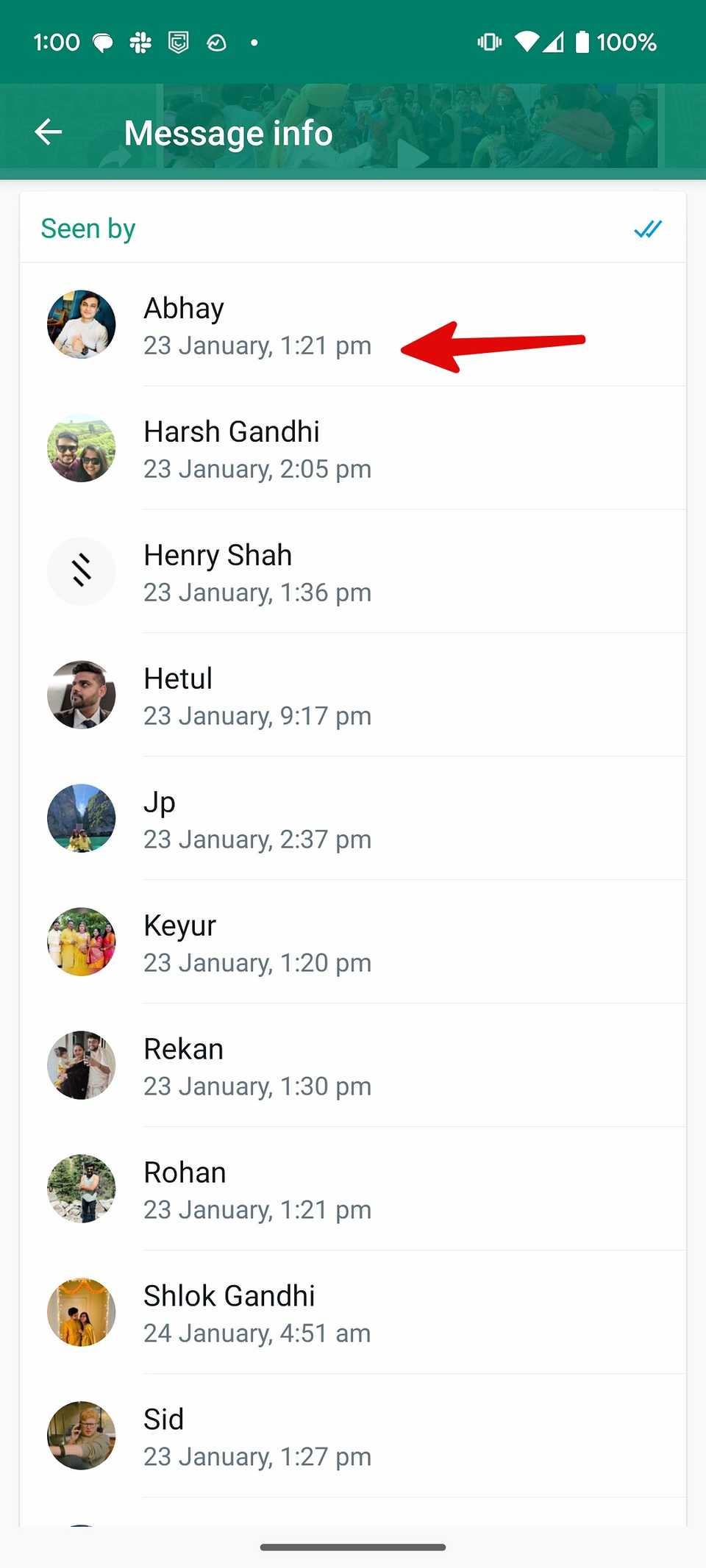Tap Shlok Gandhi's entry seen on 24 January
Viewport: 706px width, 1568px height.
[x=294, y=1312]
